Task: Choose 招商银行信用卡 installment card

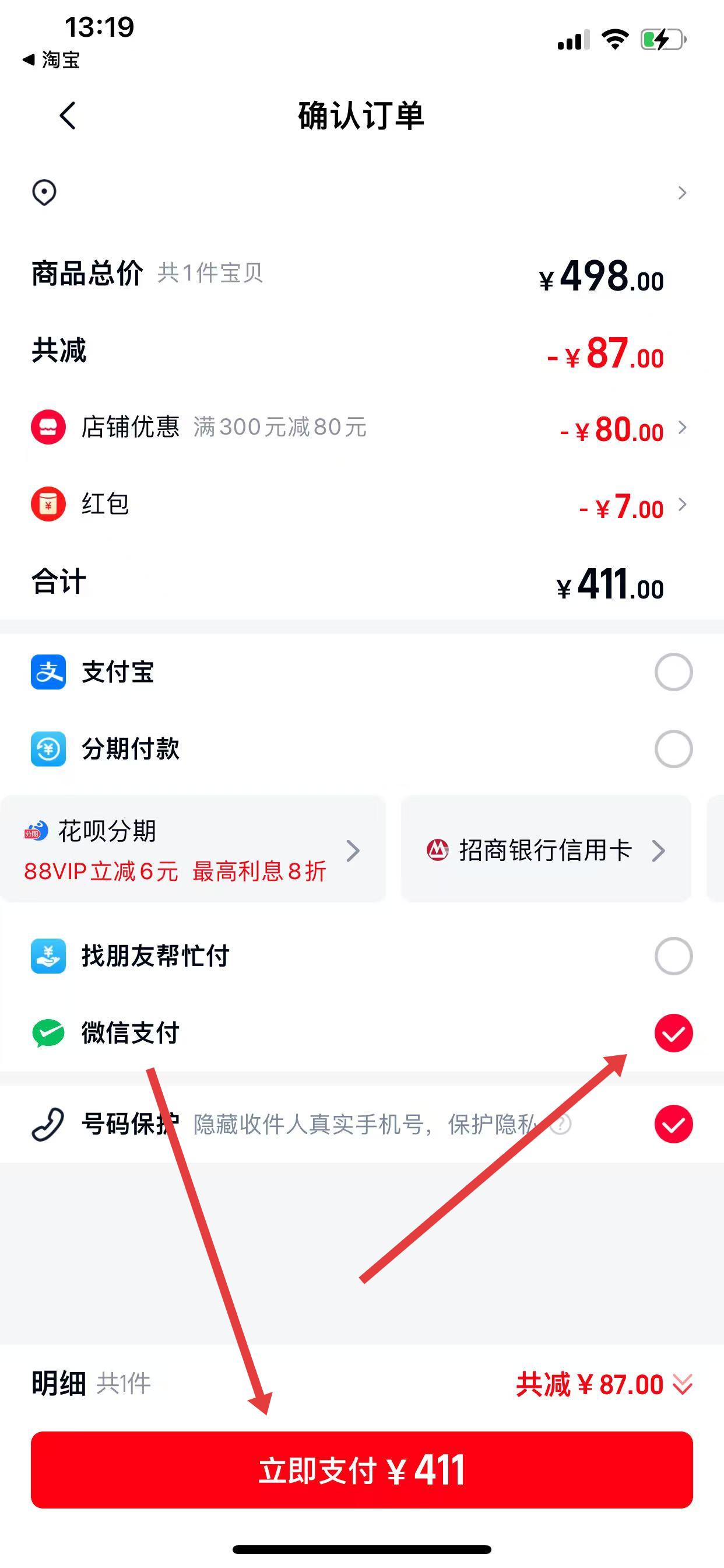Action: pyautogui.click(x=546, y=850)
